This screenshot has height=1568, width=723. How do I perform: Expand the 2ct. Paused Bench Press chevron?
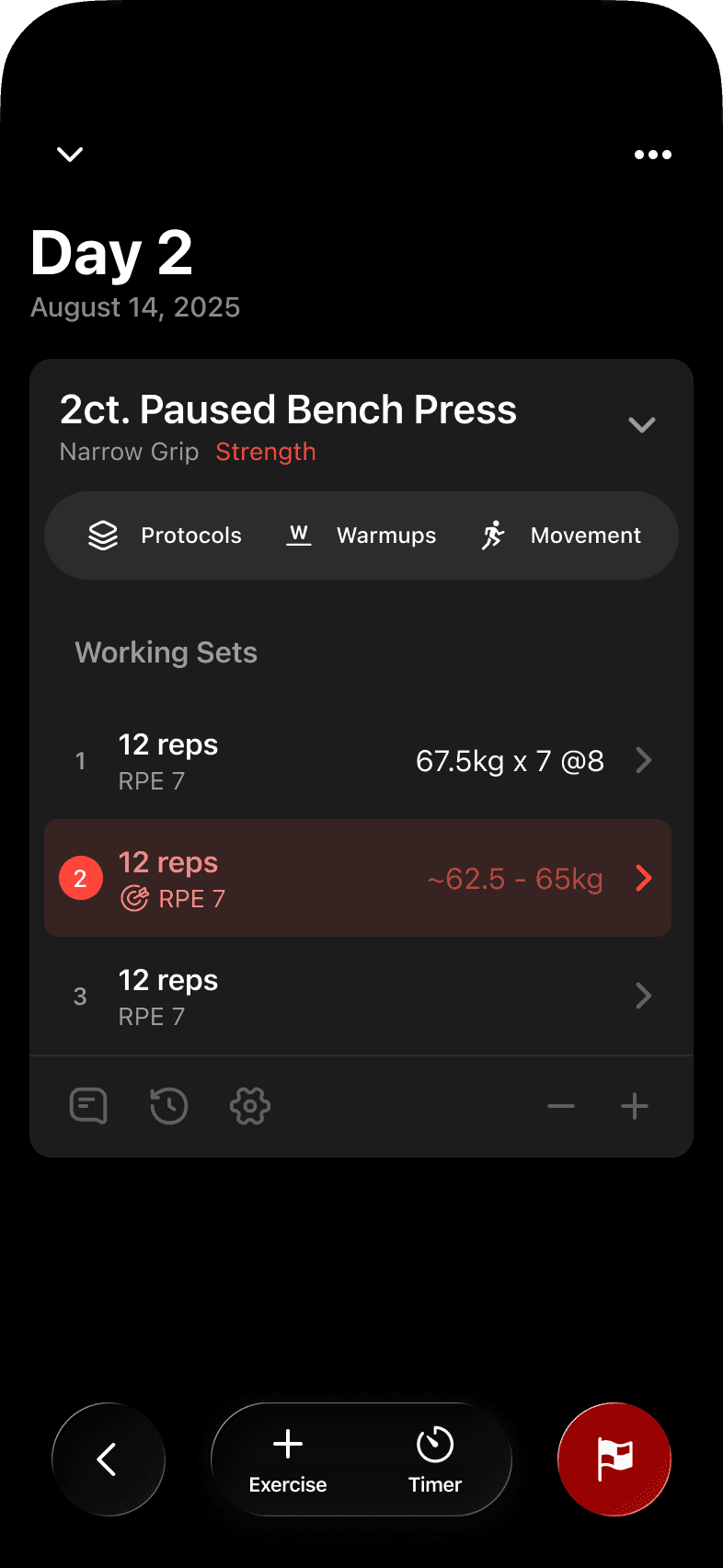tap(641, 425)
